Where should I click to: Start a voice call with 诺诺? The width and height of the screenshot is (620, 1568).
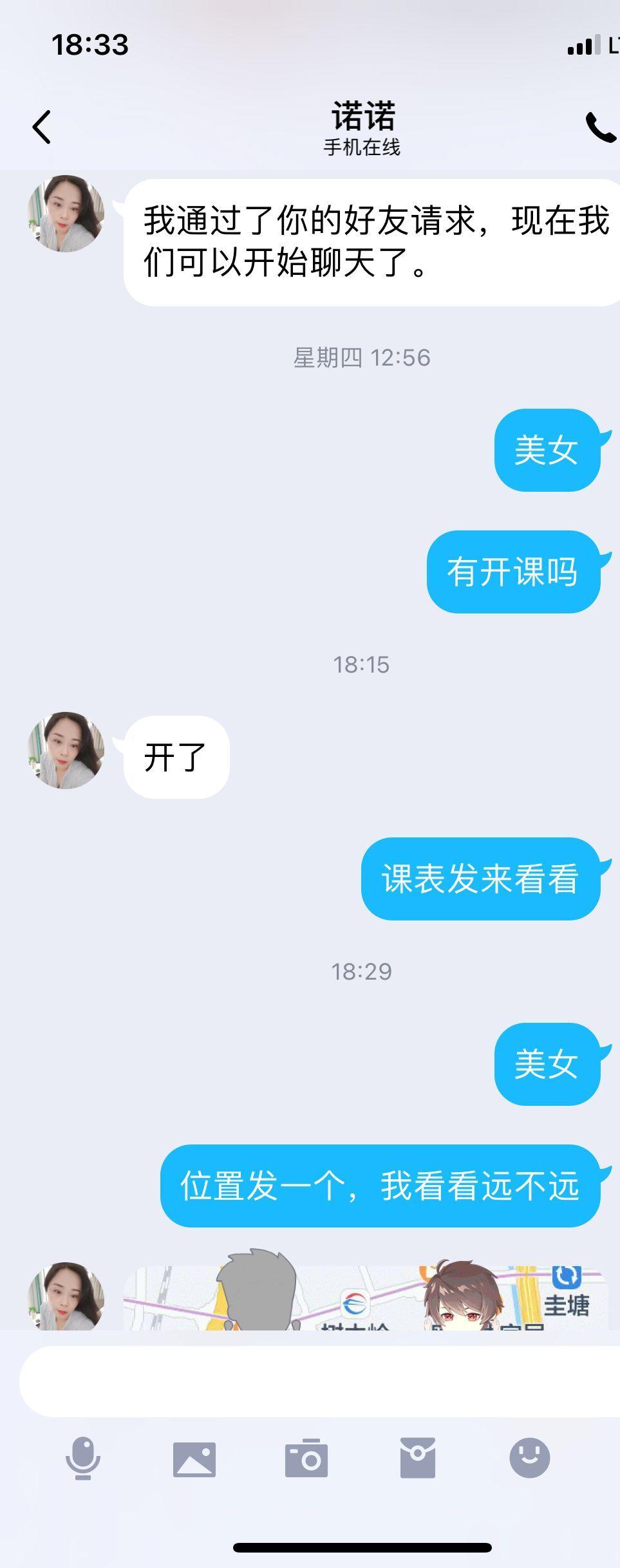tap(600, 127)
